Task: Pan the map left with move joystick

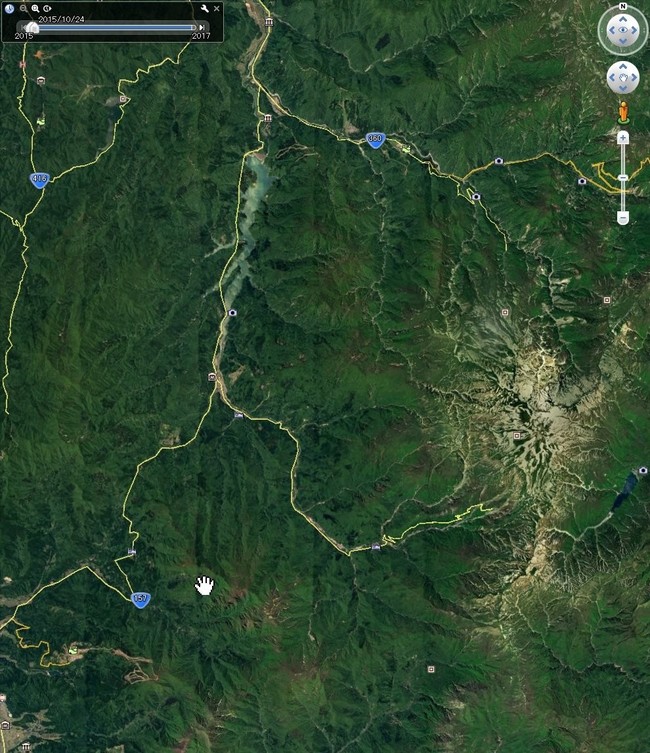Action: [x=611, y=77]
